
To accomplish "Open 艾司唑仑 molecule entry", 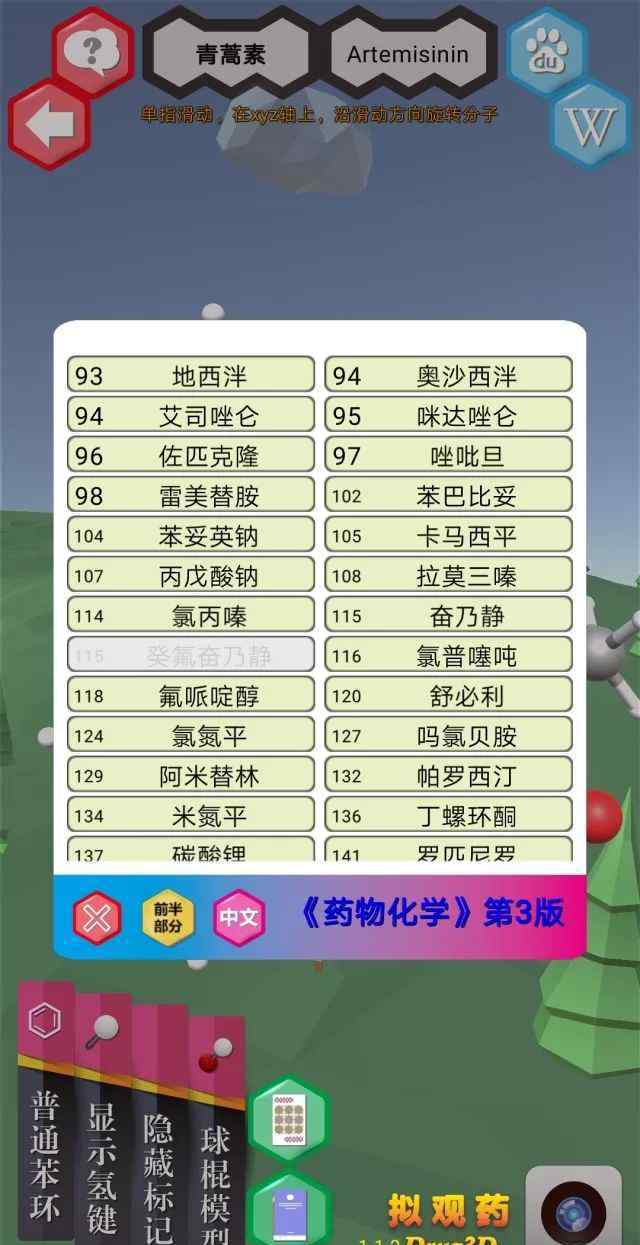I will tap(191, 416).
